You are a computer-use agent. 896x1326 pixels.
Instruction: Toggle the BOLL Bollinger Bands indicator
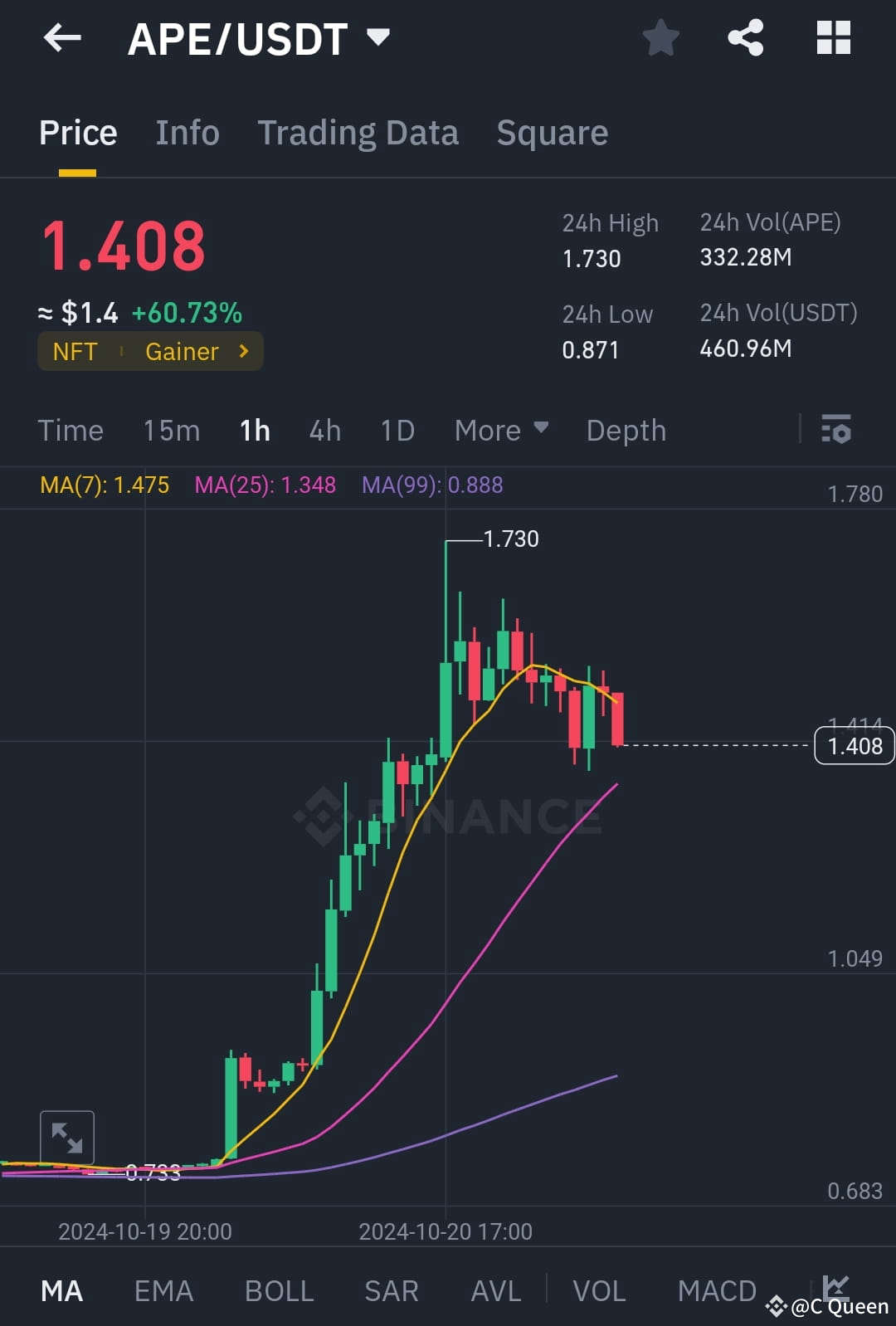point(279,1290)
